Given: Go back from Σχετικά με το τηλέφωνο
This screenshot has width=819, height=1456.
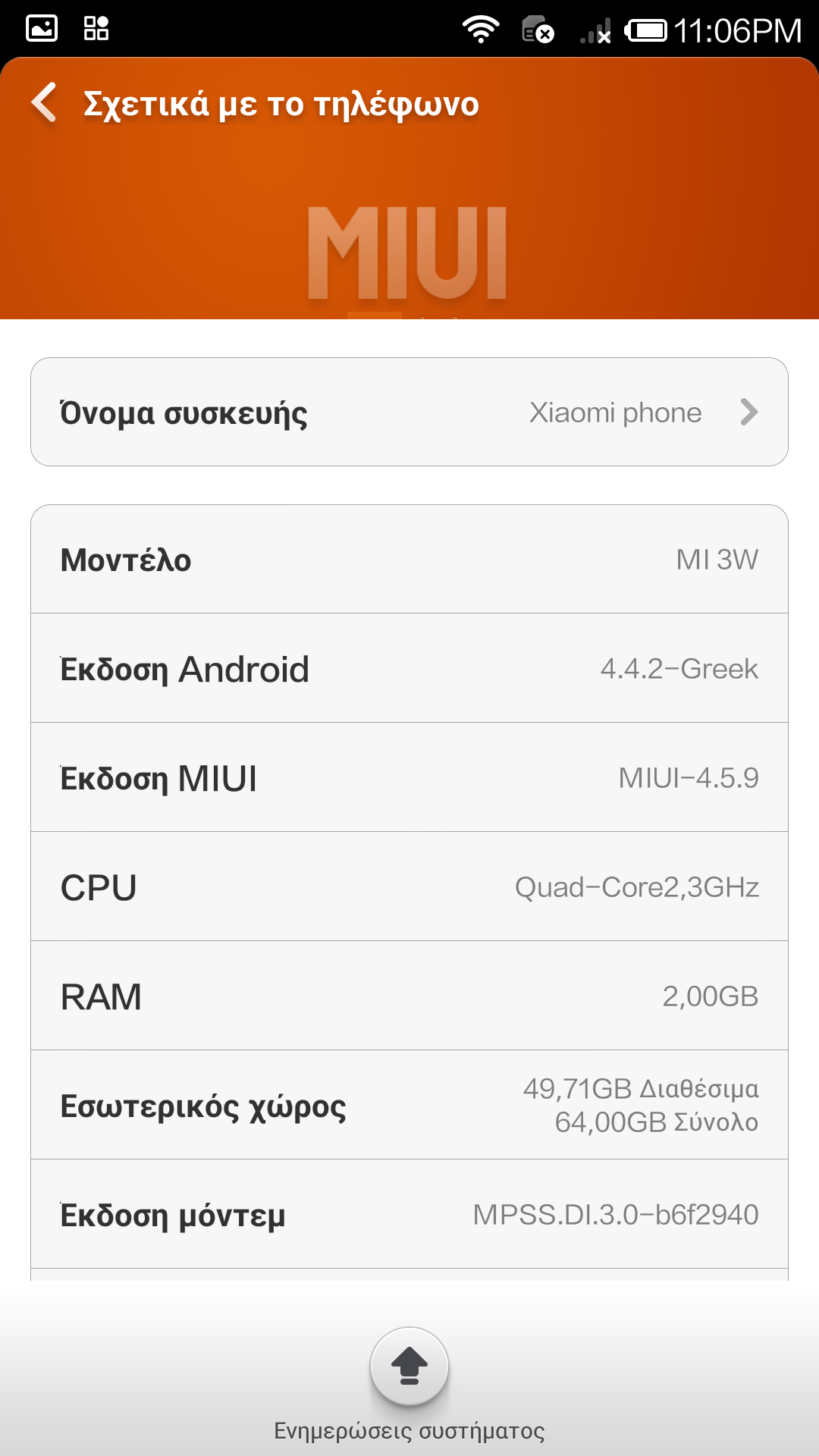Looking at the screenshot, I should (45, 103).
